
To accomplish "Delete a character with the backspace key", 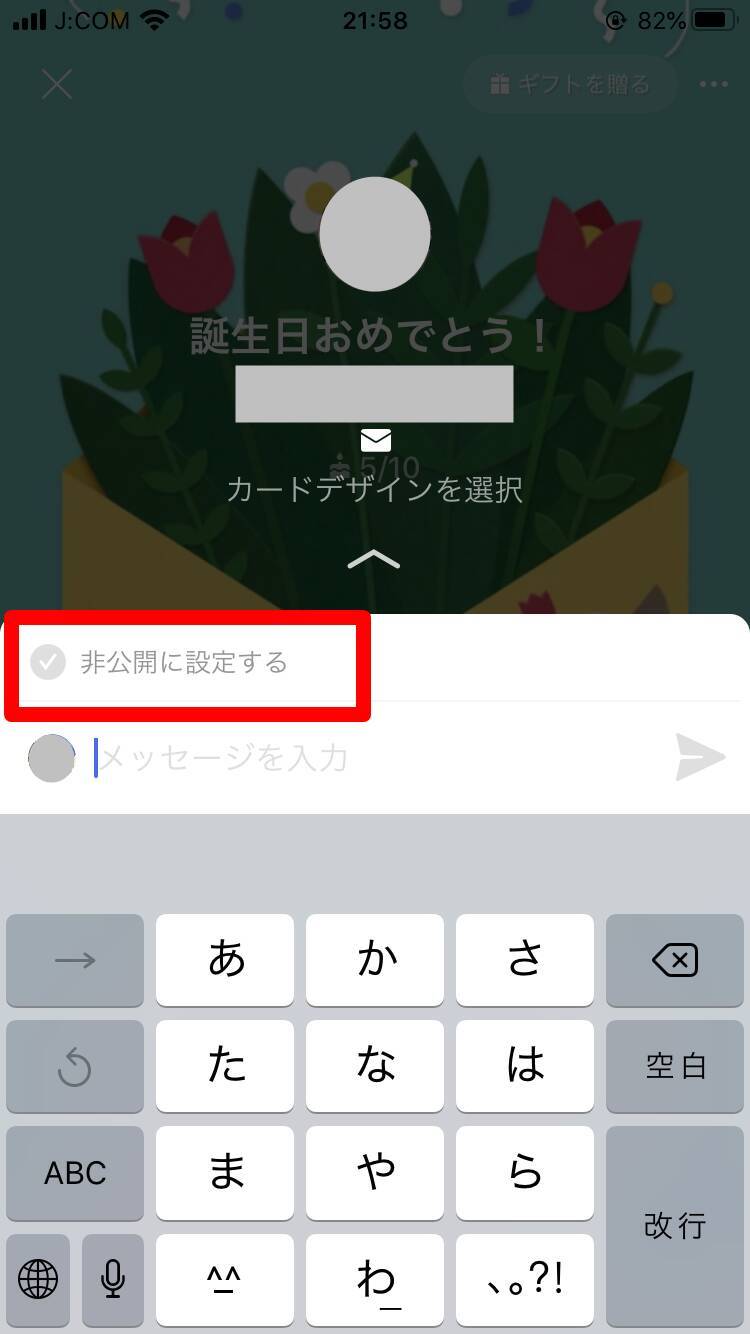I will pyautogui.click(x=674, y=961).
